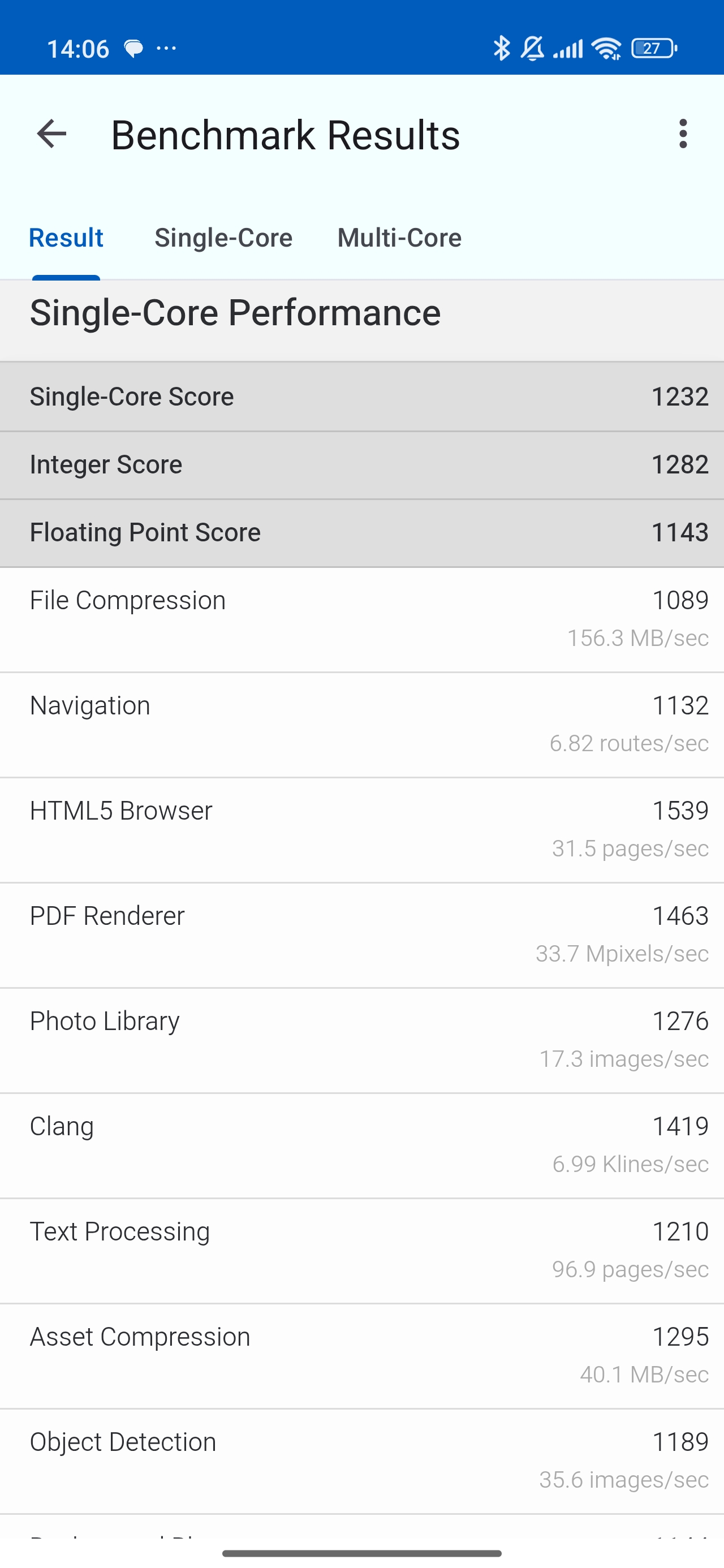
Task: Select the Result tab
Action: click(x=66, y=238)
